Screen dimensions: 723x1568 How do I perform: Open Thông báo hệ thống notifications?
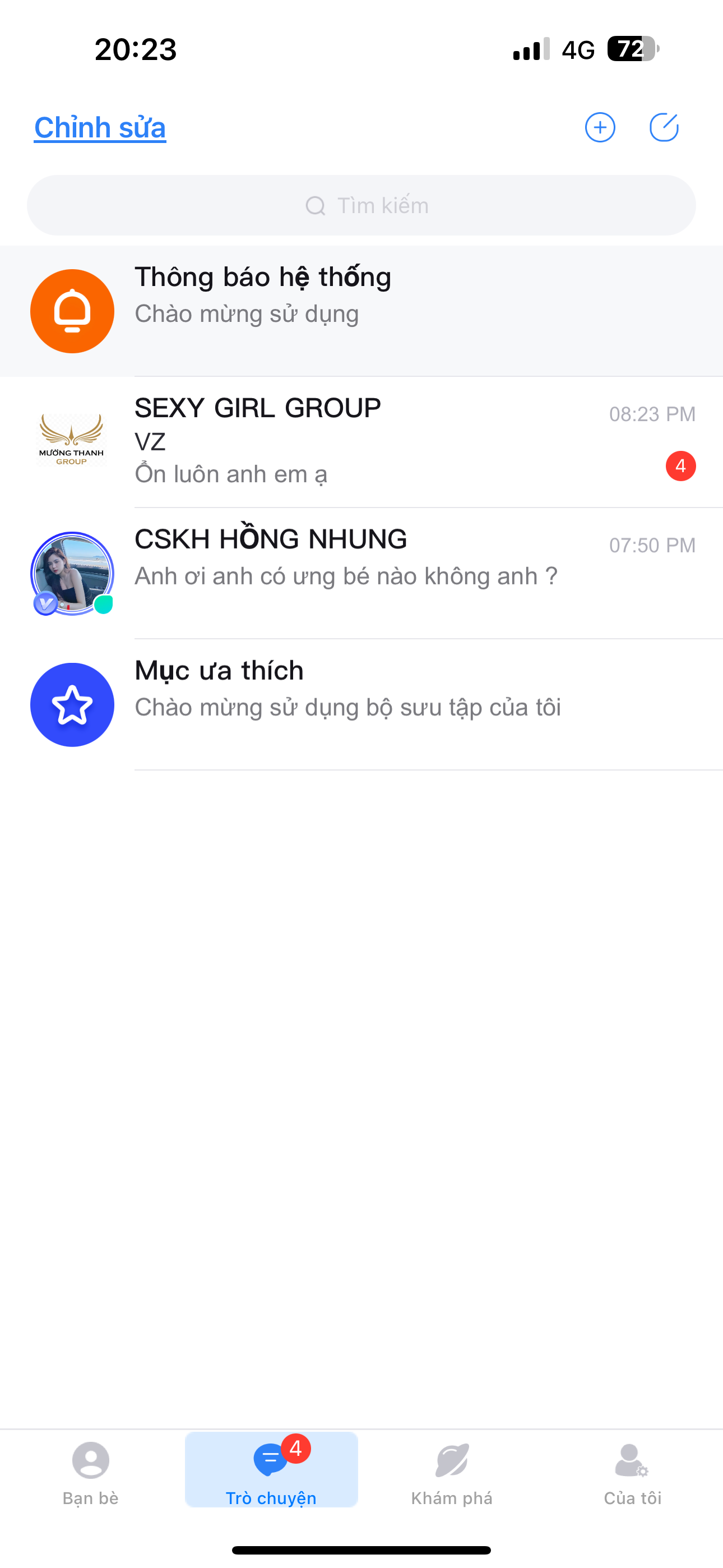tap(361, 311)
